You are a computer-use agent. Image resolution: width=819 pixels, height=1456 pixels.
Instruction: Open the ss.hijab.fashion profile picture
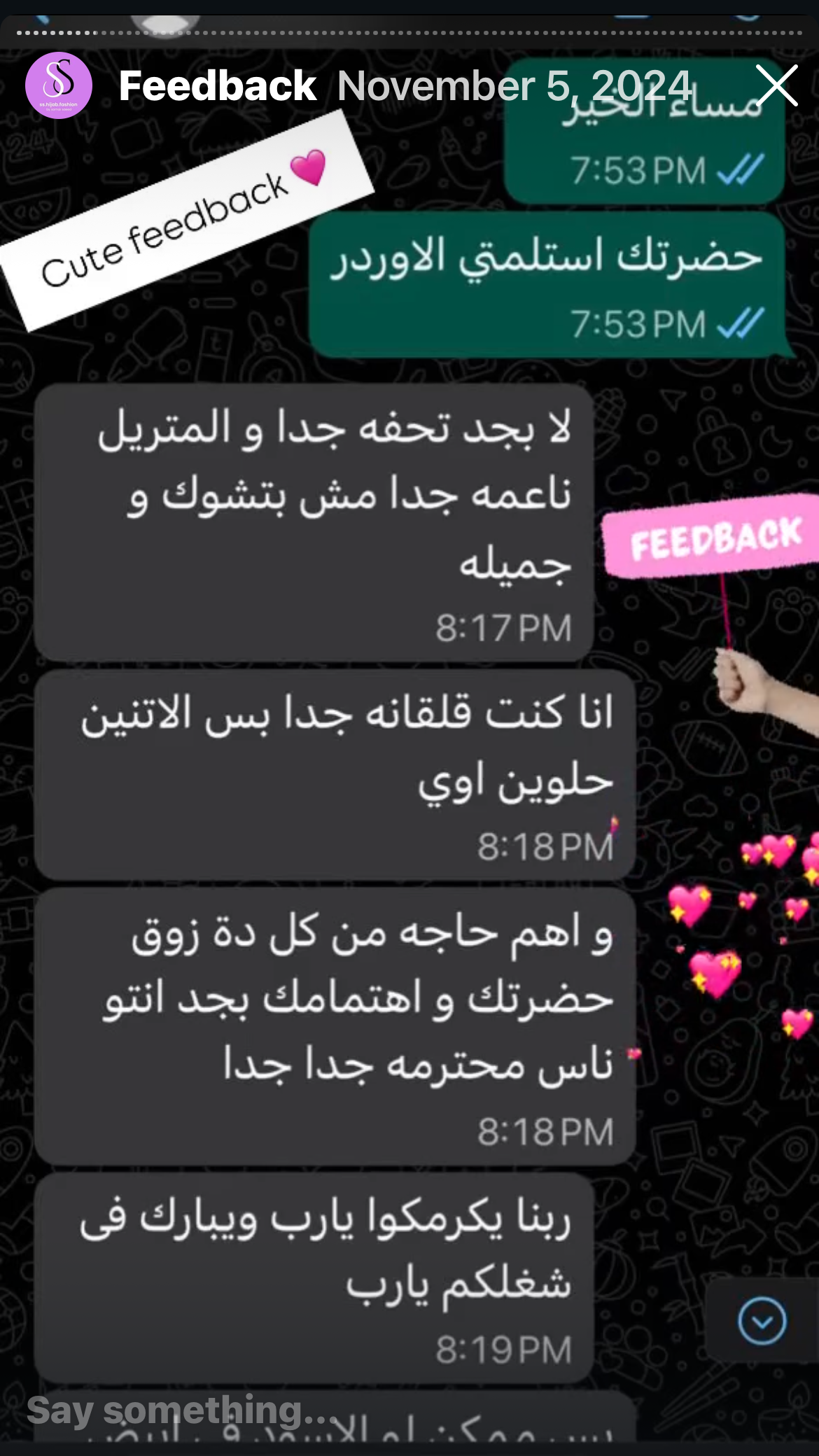(x=59, y=85)
